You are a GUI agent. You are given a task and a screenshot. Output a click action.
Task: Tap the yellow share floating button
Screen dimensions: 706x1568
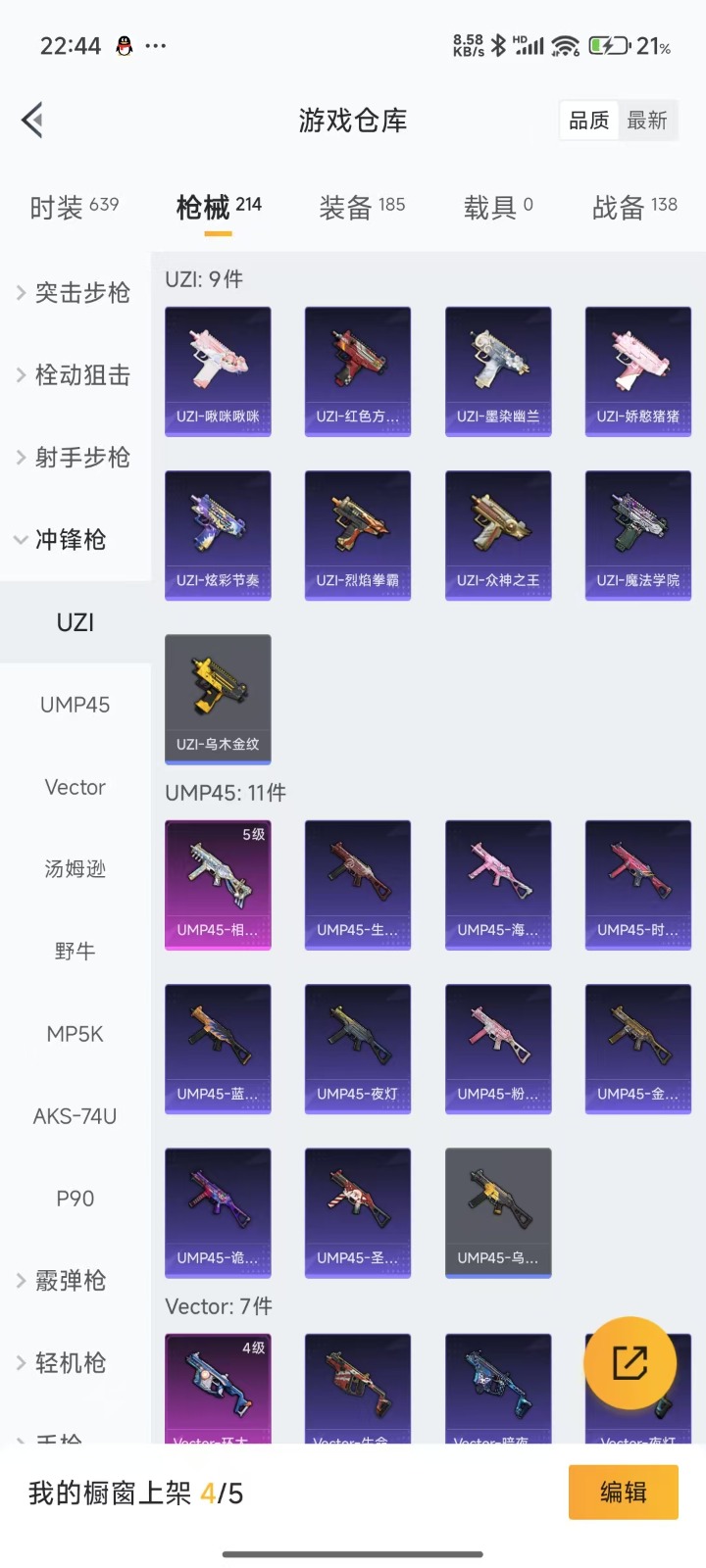(x=630, y=1363)
